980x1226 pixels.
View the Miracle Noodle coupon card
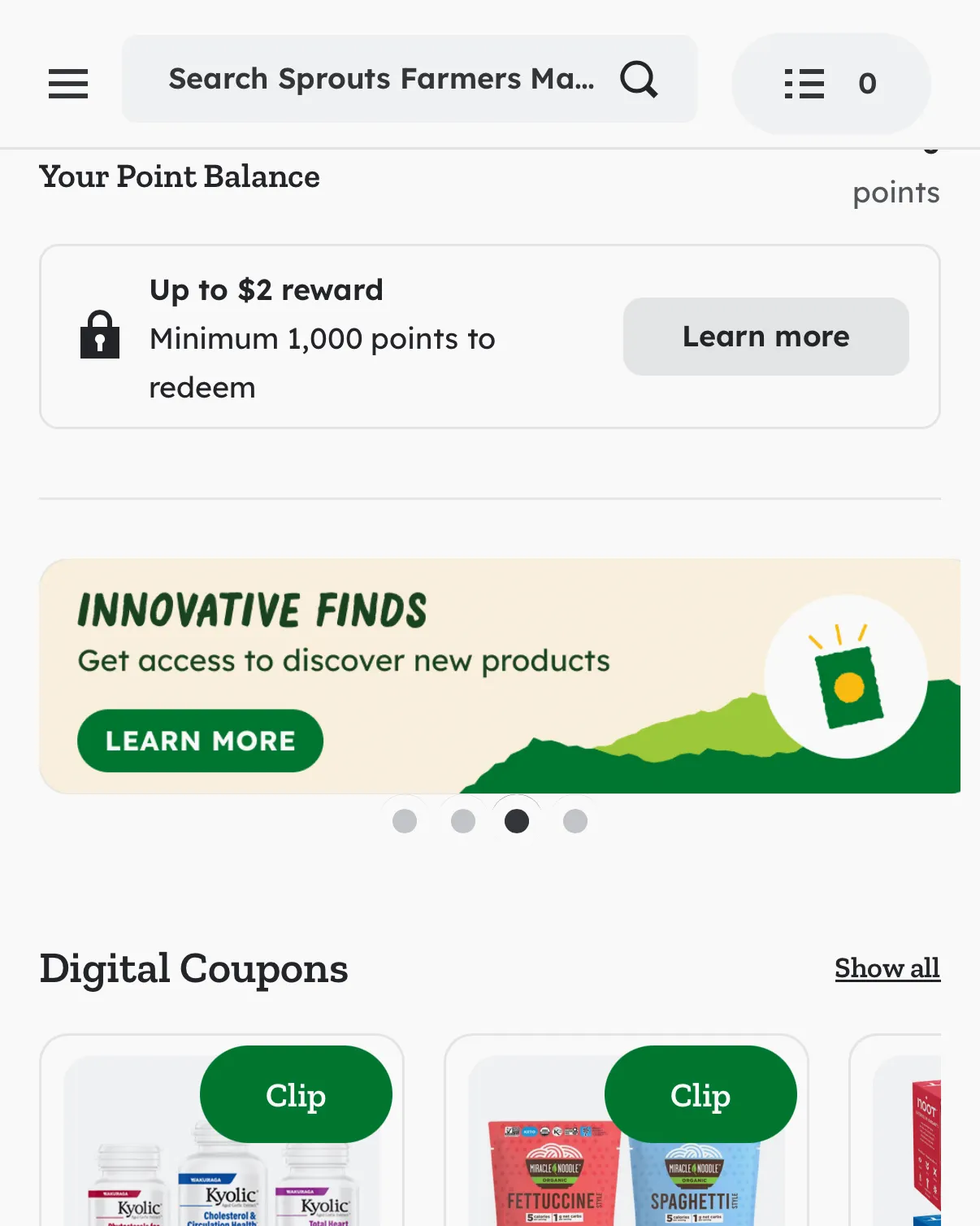553,1179
